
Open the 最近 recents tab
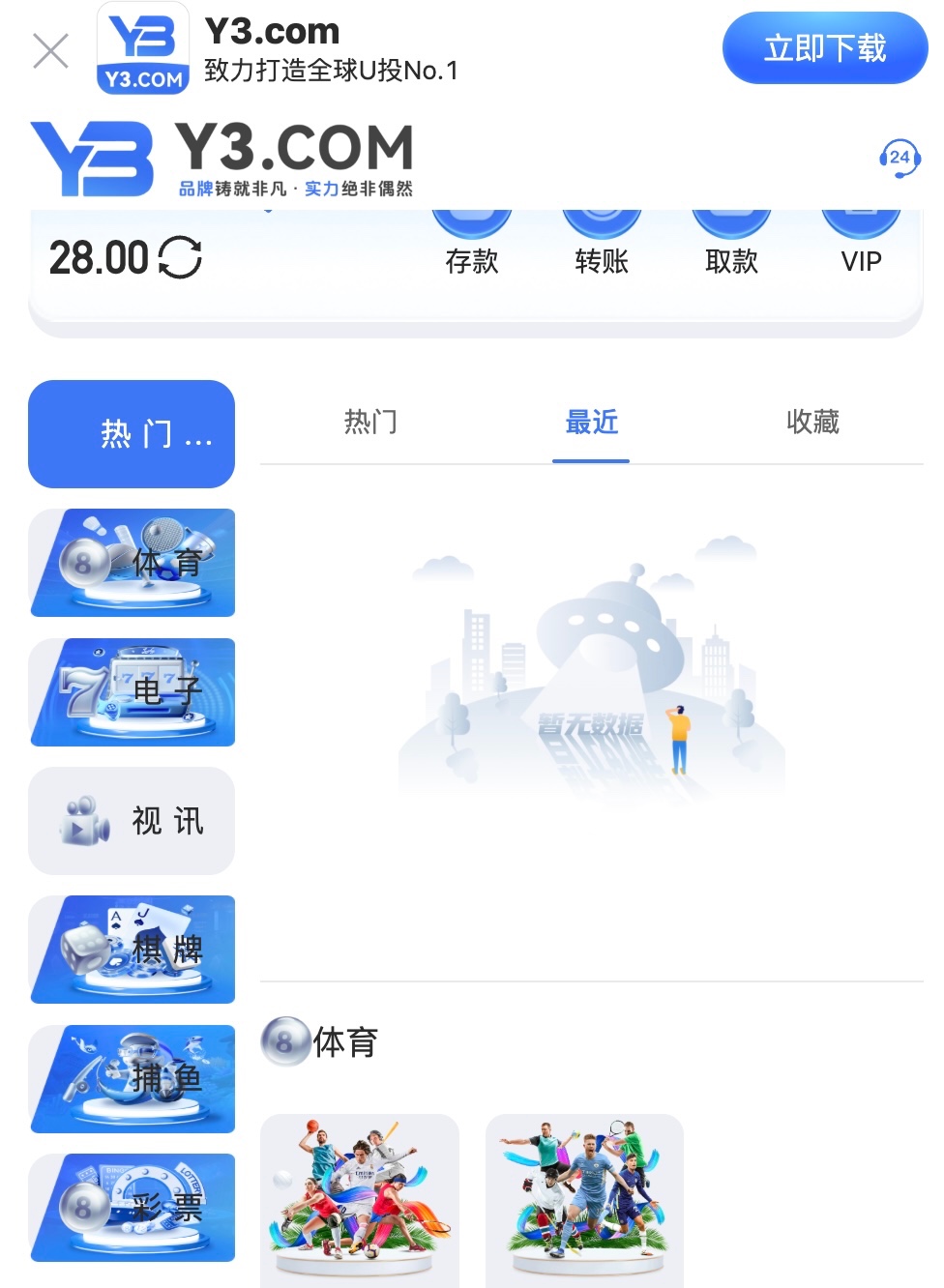pos(591,422)
